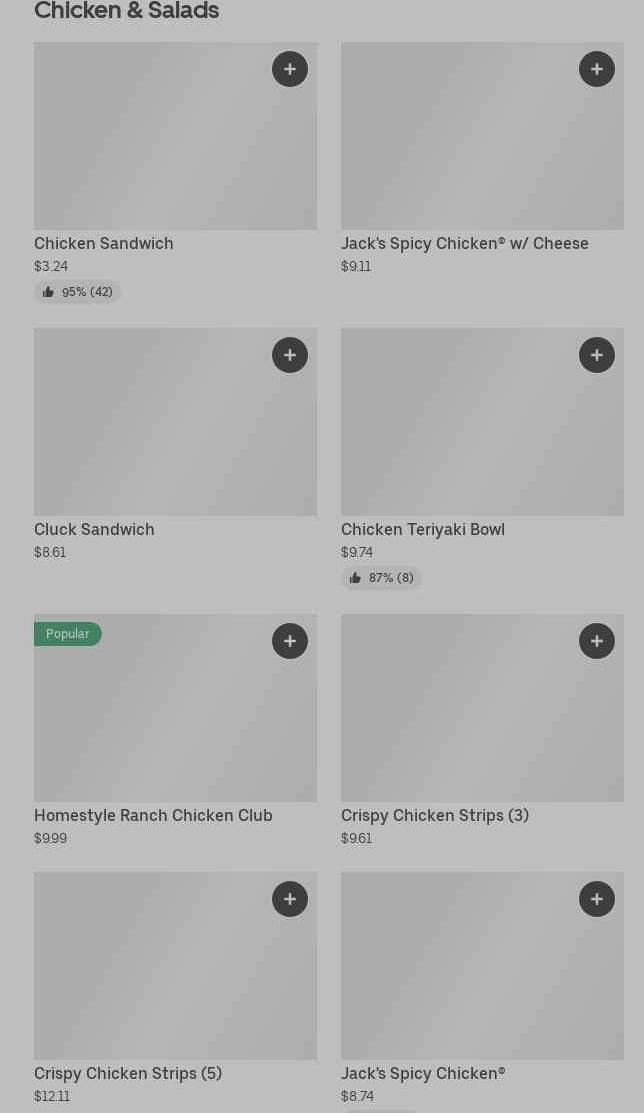
Task: Add Homestyle Ranch Chicken Club to cart
Action: [x=290, y=641]
